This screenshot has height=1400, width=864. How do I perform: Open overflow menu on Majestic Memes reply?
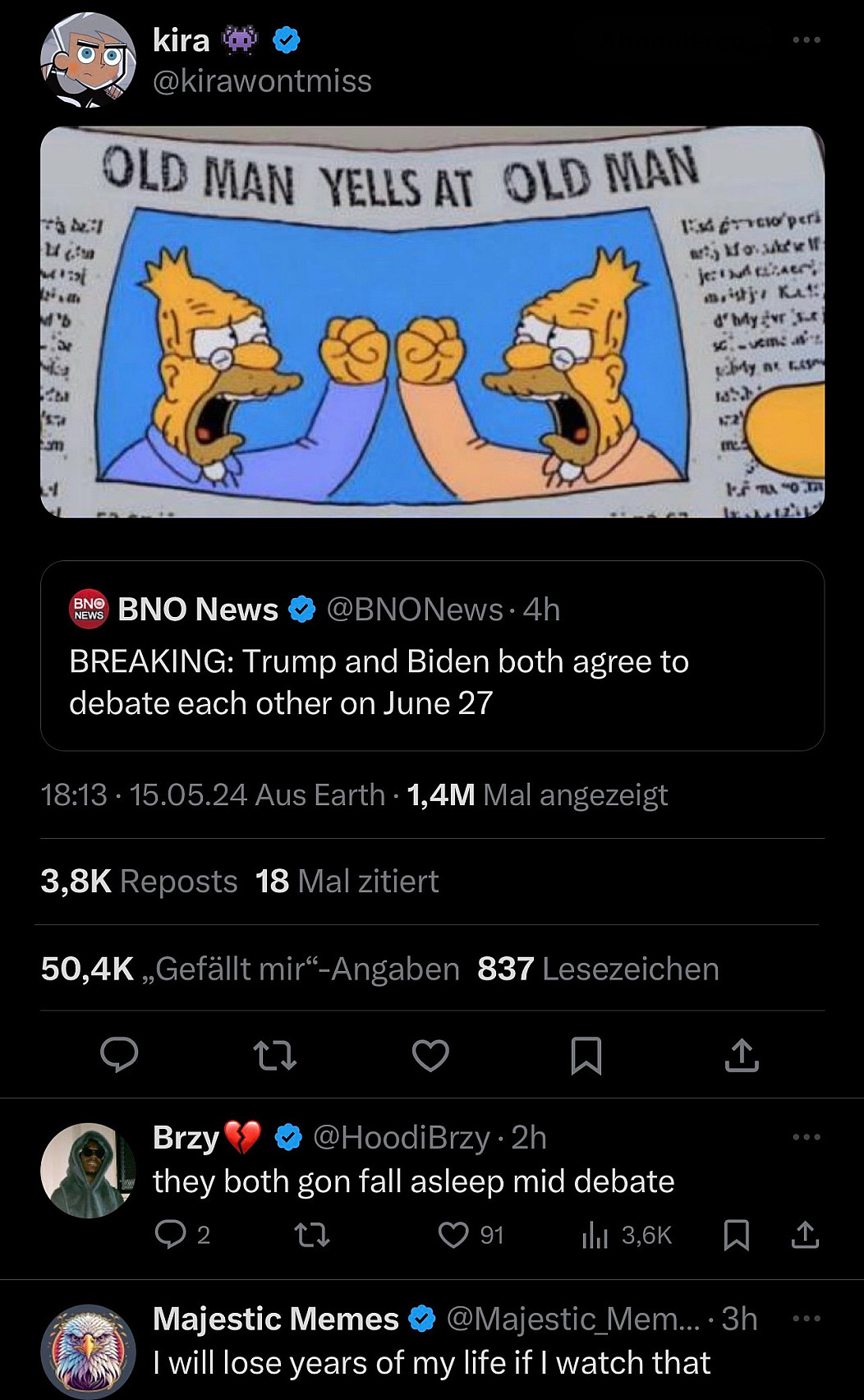click(806, 1319)
